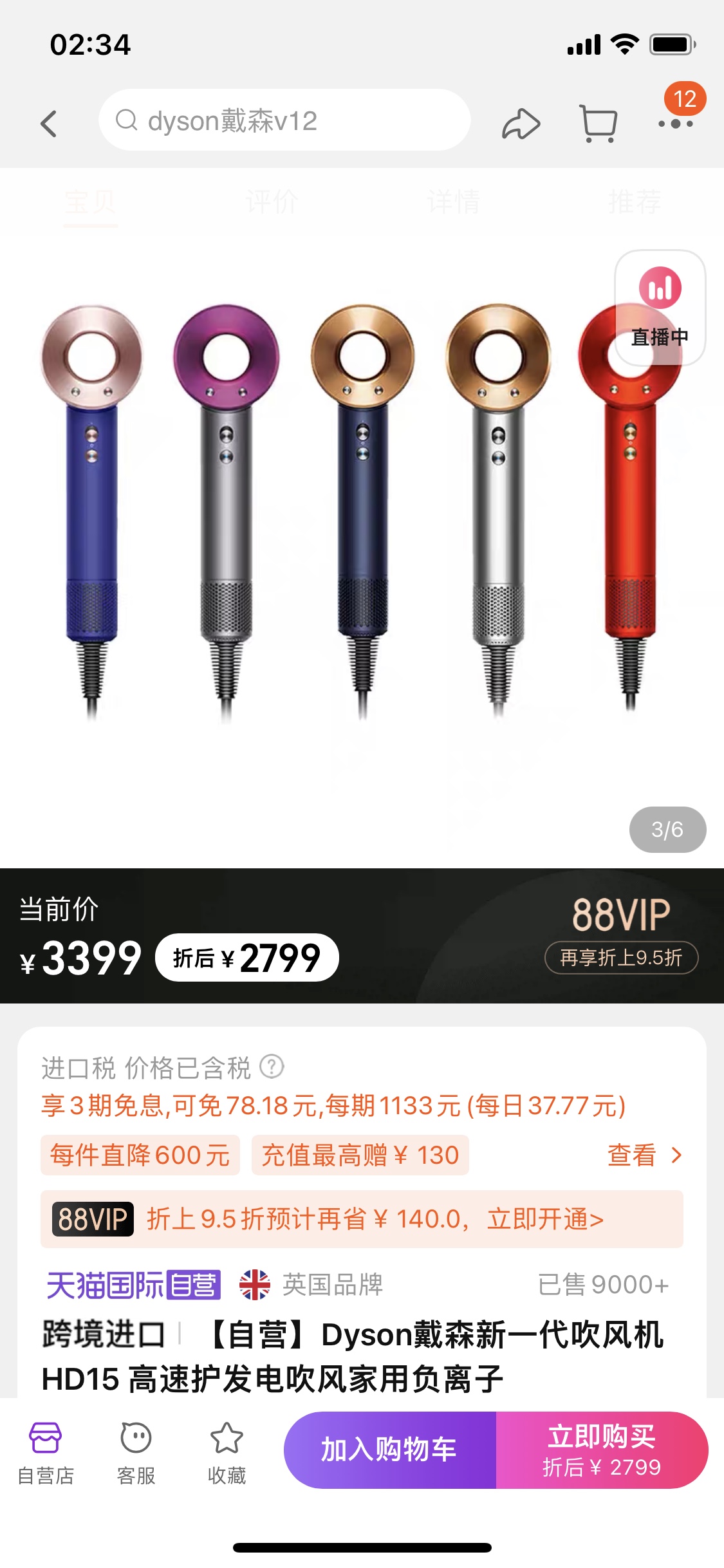Open the import tax help icon
The height and width of the screenshot is (1568, 724).
[272, 1067]
